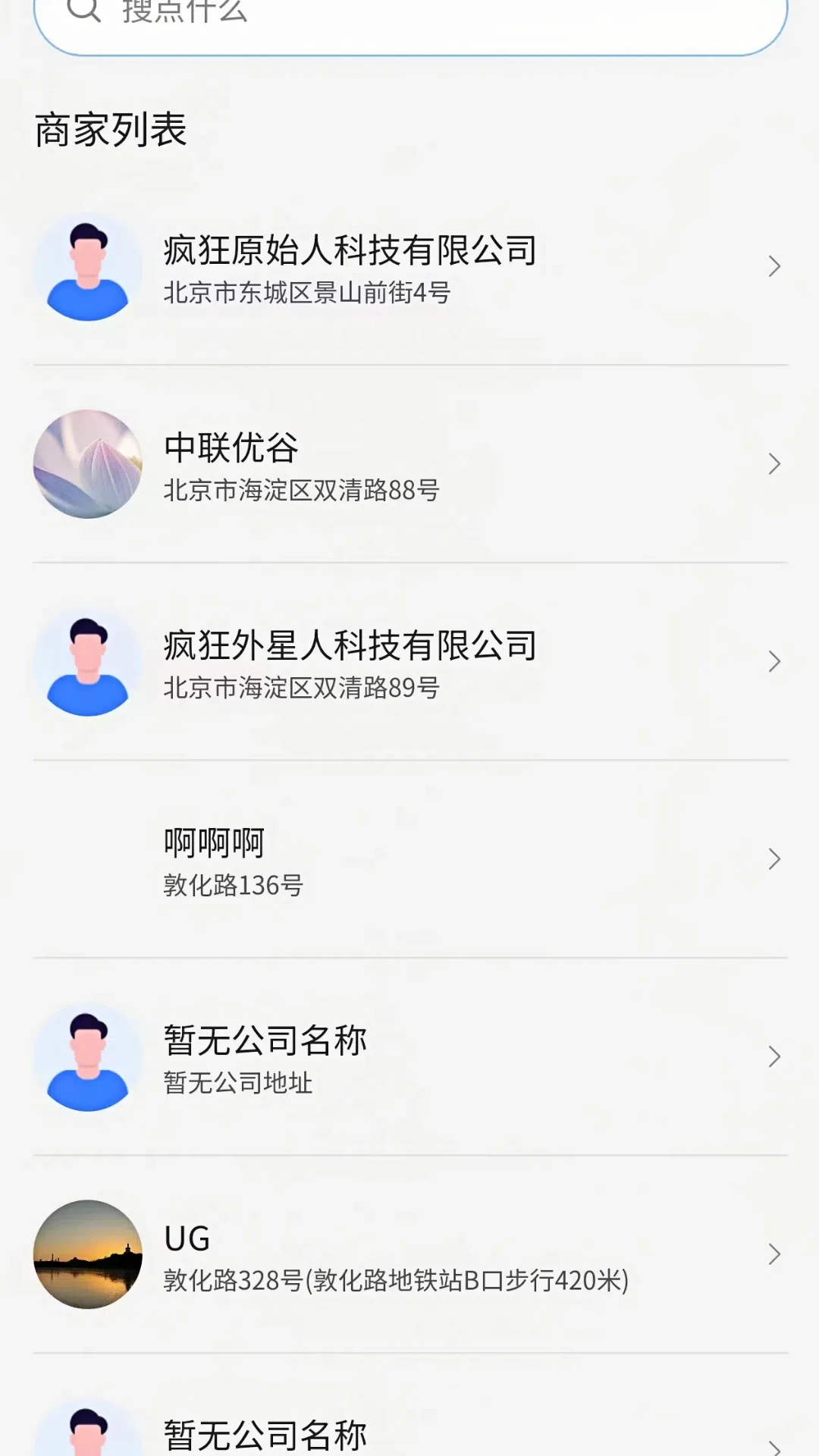Tap the avatar of 疯狂原始人科技有限公司
Image resolution: width=819 pixels, height=1456 pixels.
pyautogui.click(x=87, y=267)
